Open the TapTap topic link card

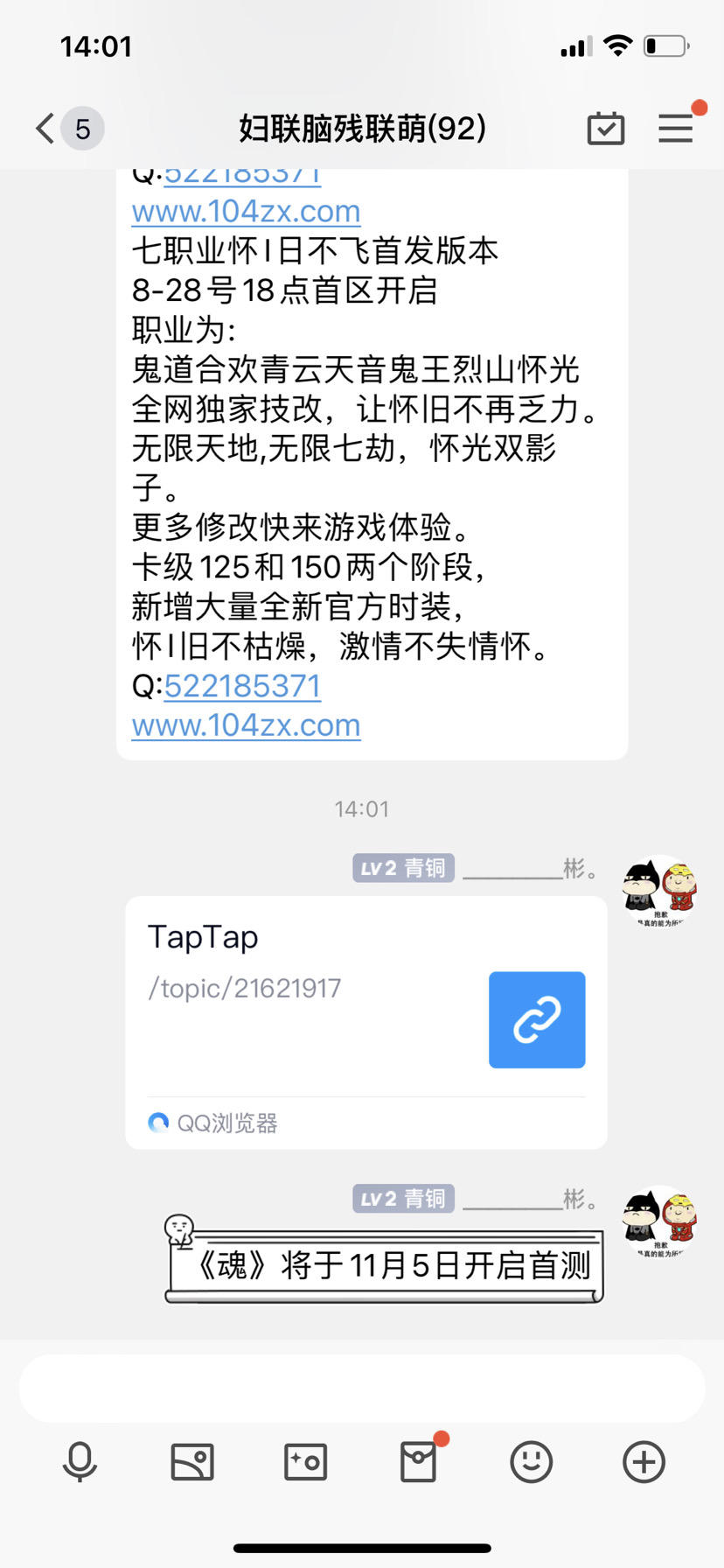pyautogui.click(x=365, y=1020)
